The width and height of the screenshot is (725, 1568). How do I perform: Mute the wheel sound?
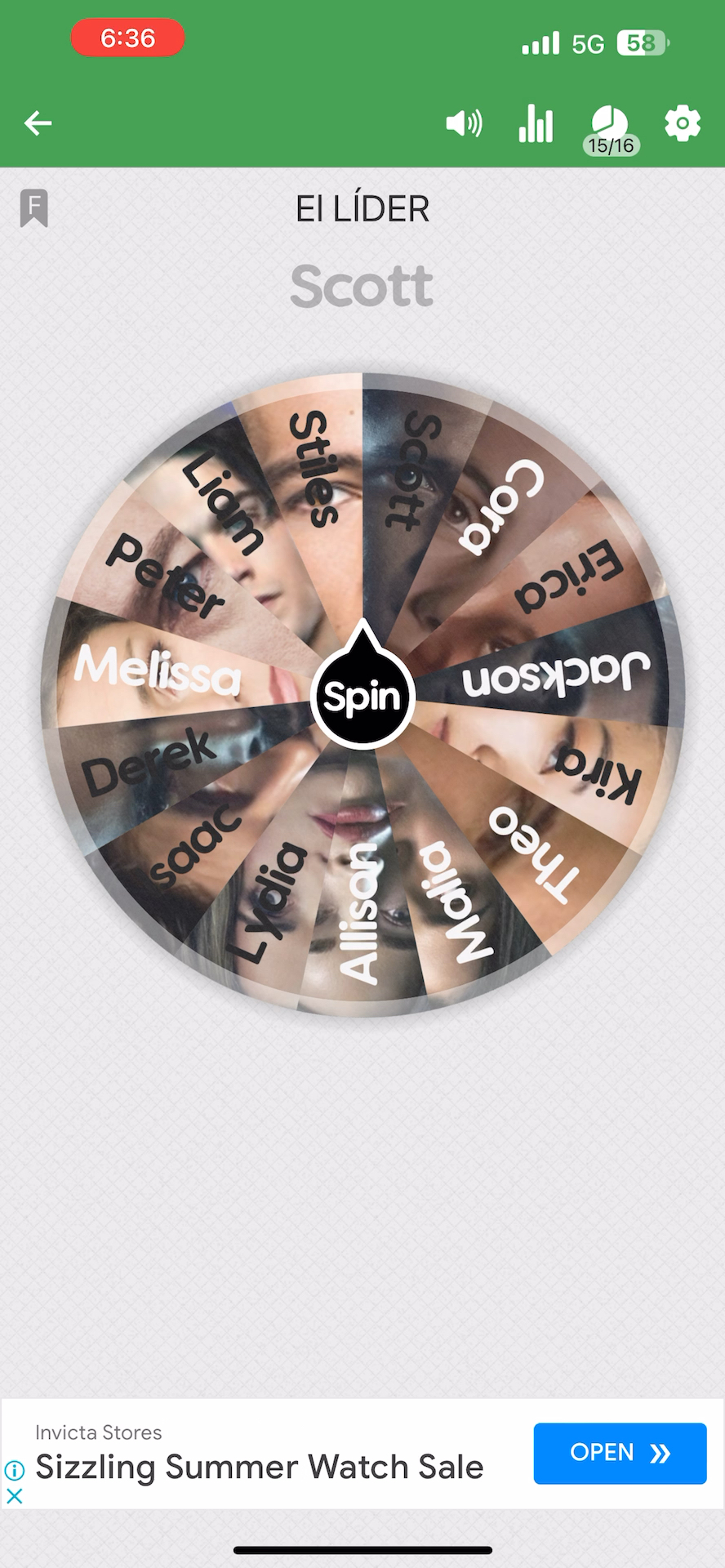click(464, 123)
